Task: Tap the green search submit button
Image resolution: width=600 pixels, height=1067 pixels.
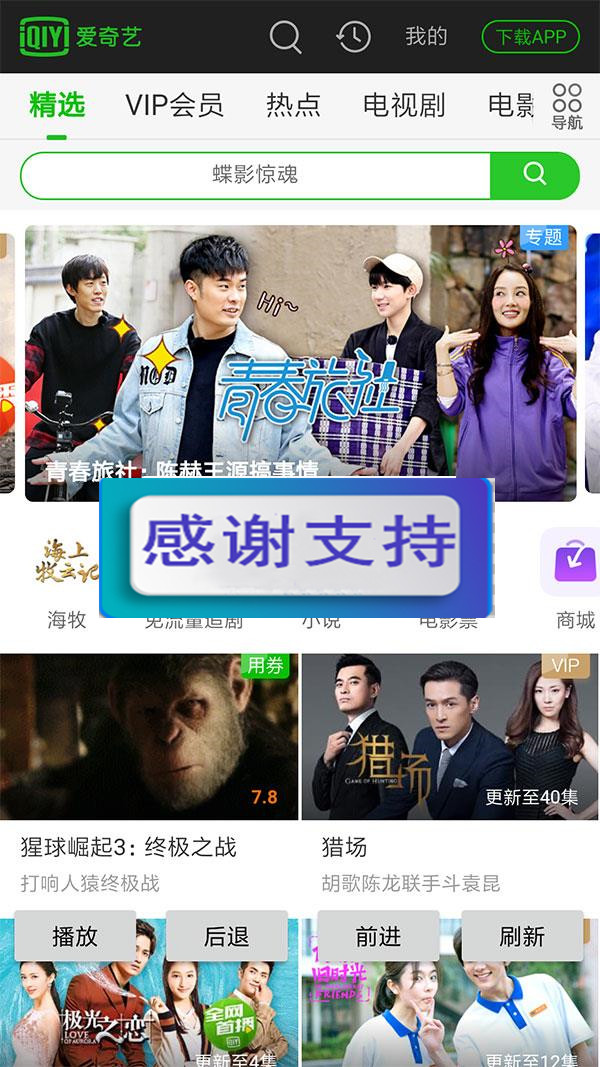Action: point(535,175)
